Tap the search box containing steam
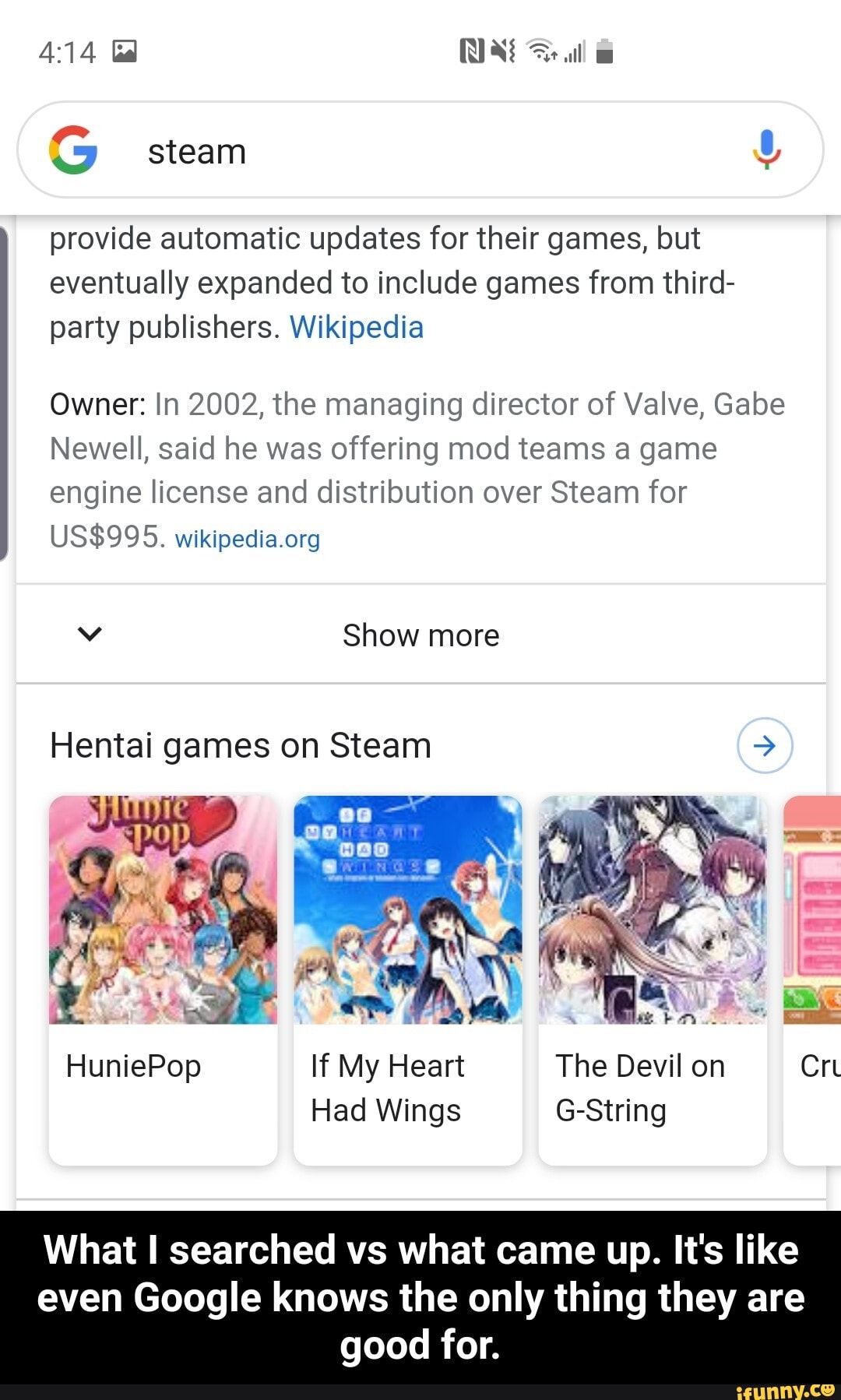The image size is (841, 1400). click(x=420, y=151)
